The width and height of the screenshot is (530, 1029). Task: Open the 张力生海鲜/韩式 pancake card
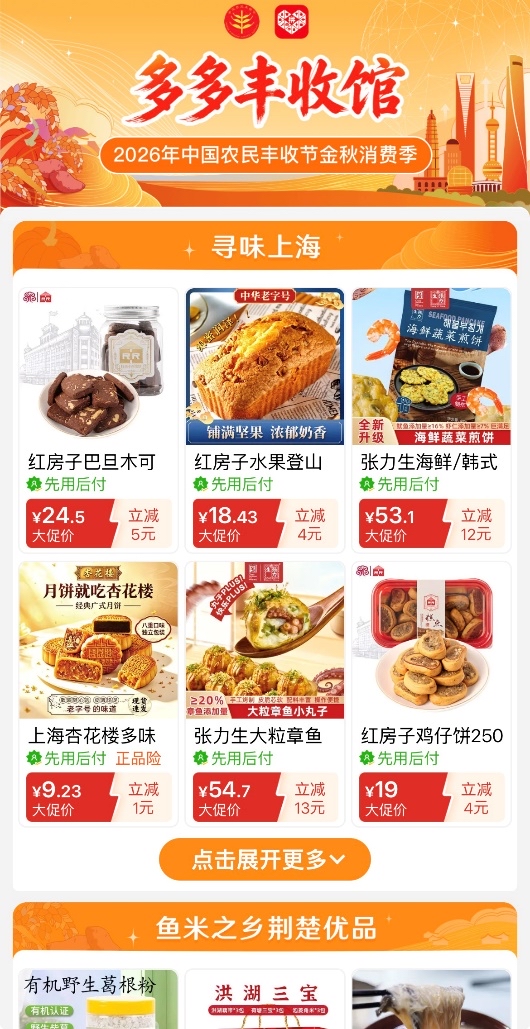(432, 420)
